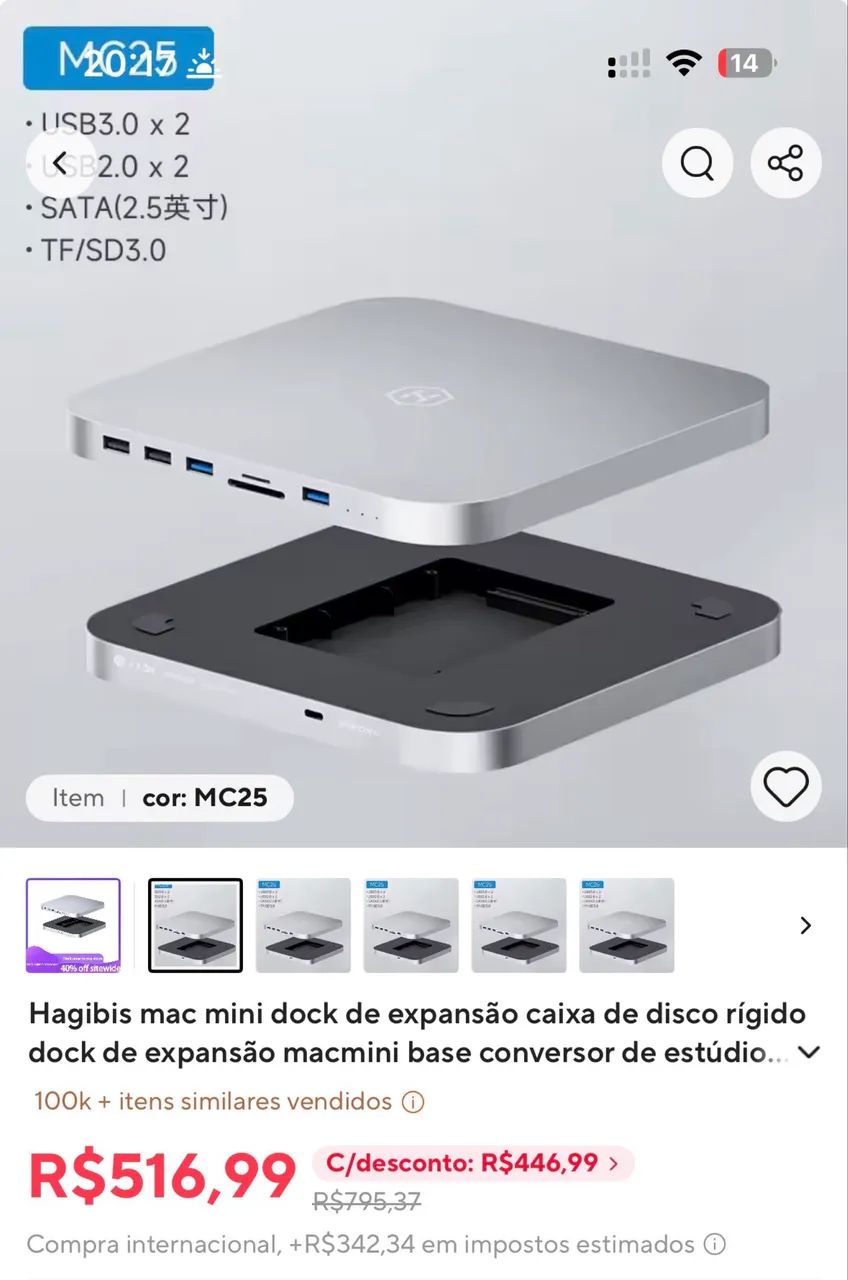
Task: Open the Item color selection row
Action: click(158, 797)
